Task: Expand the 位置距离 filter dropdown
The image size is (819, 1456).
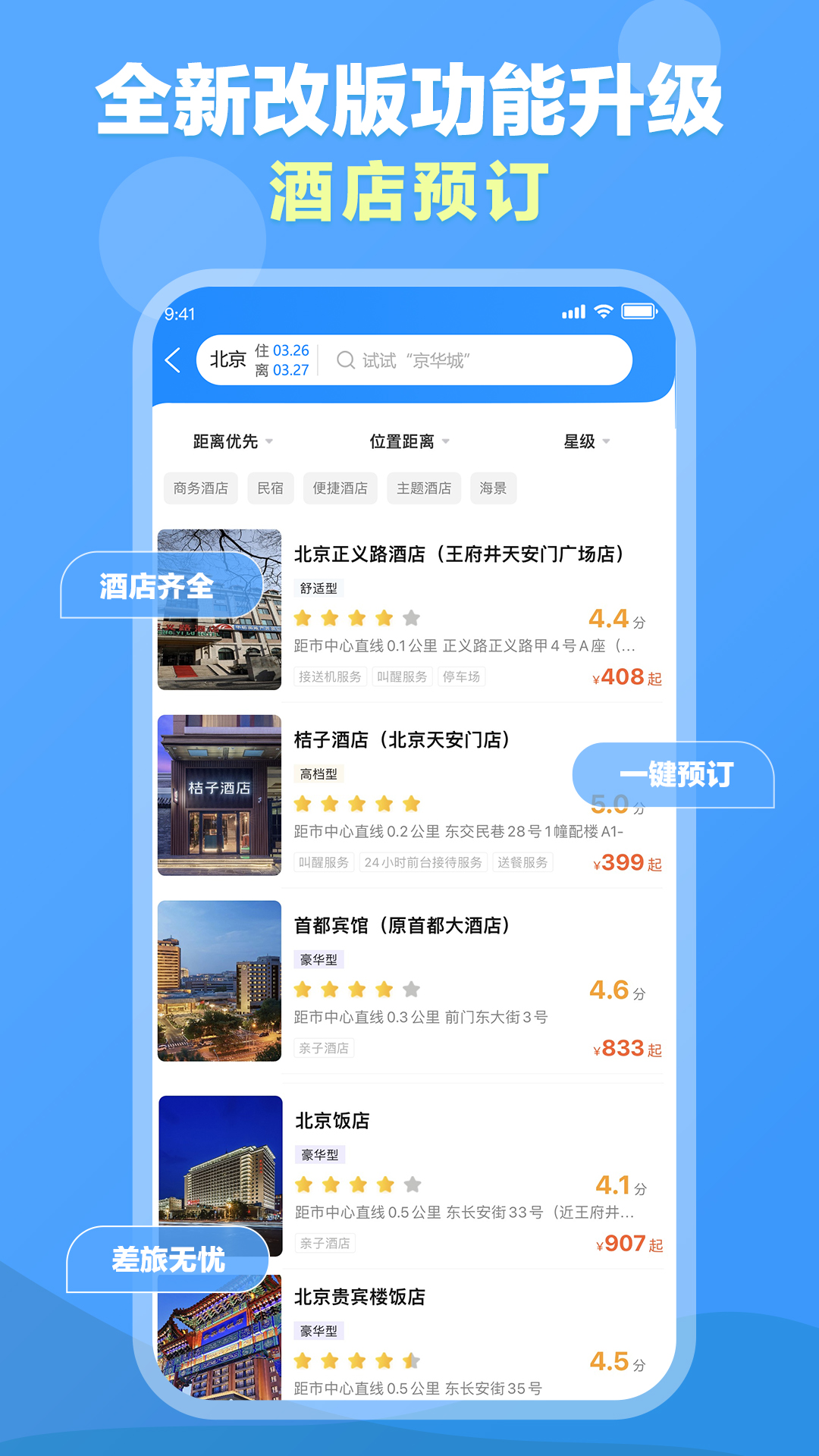Action: pos(403,441)
